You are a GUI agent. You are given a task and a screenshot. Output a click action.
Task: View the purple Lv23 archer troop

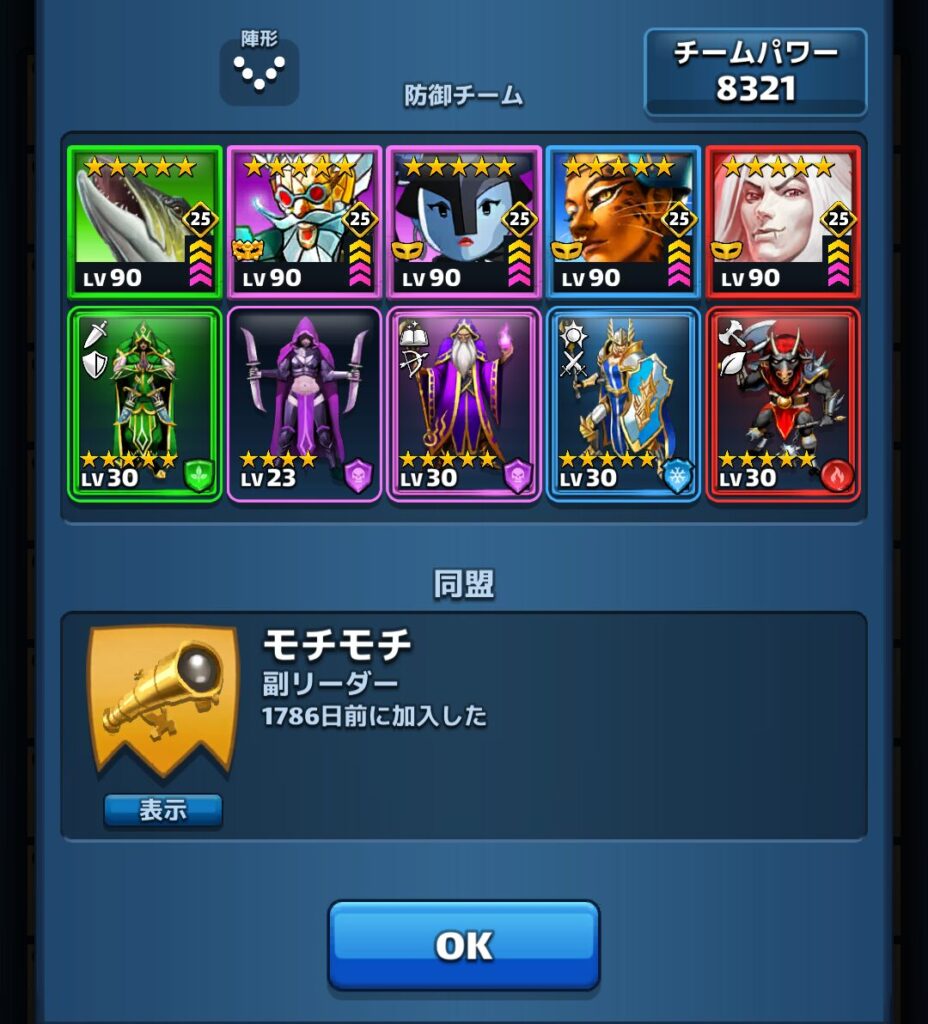pos(304,403)
